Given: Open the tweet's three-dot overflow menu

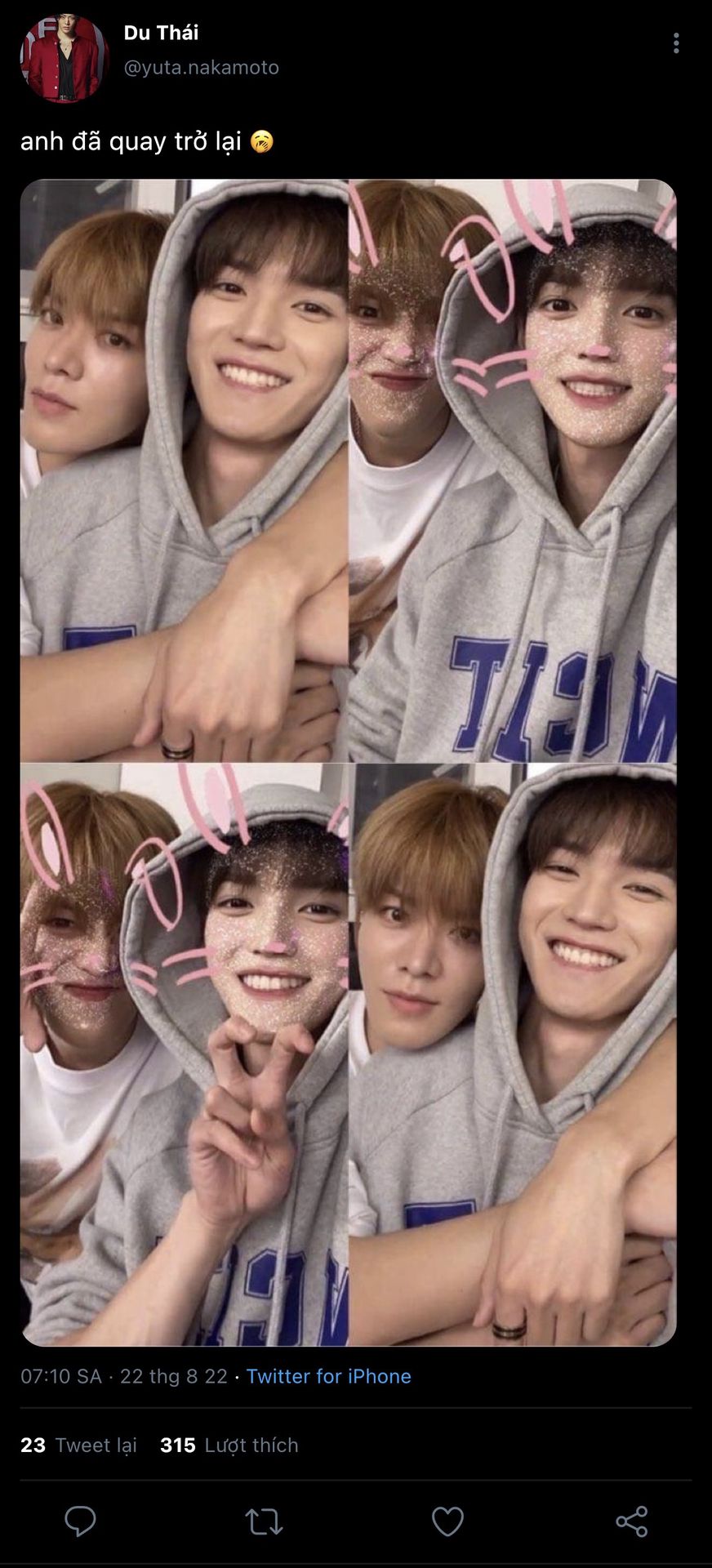Looking at the screenshot, I should click(676, 43).
